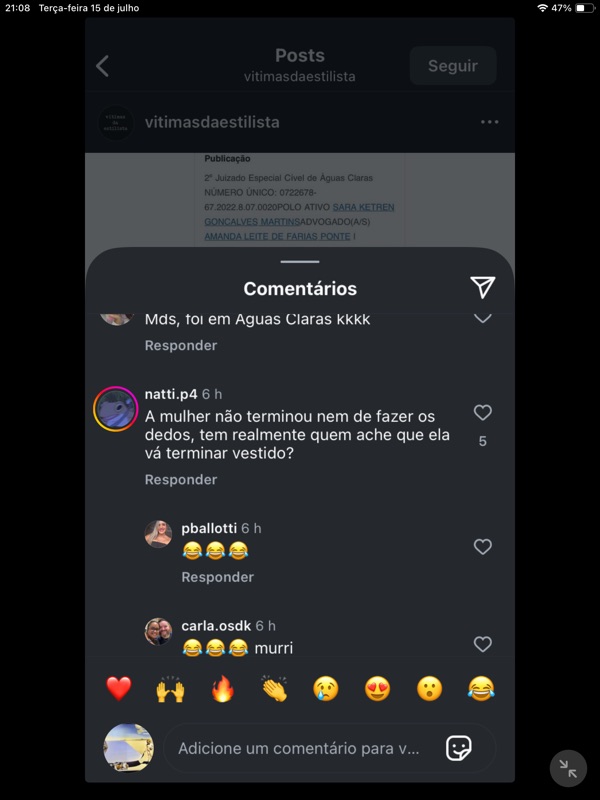Open pballotti's profile
The height and width of the screenshot is (800, 600).
pyautogui.click(x=158, y=534)
